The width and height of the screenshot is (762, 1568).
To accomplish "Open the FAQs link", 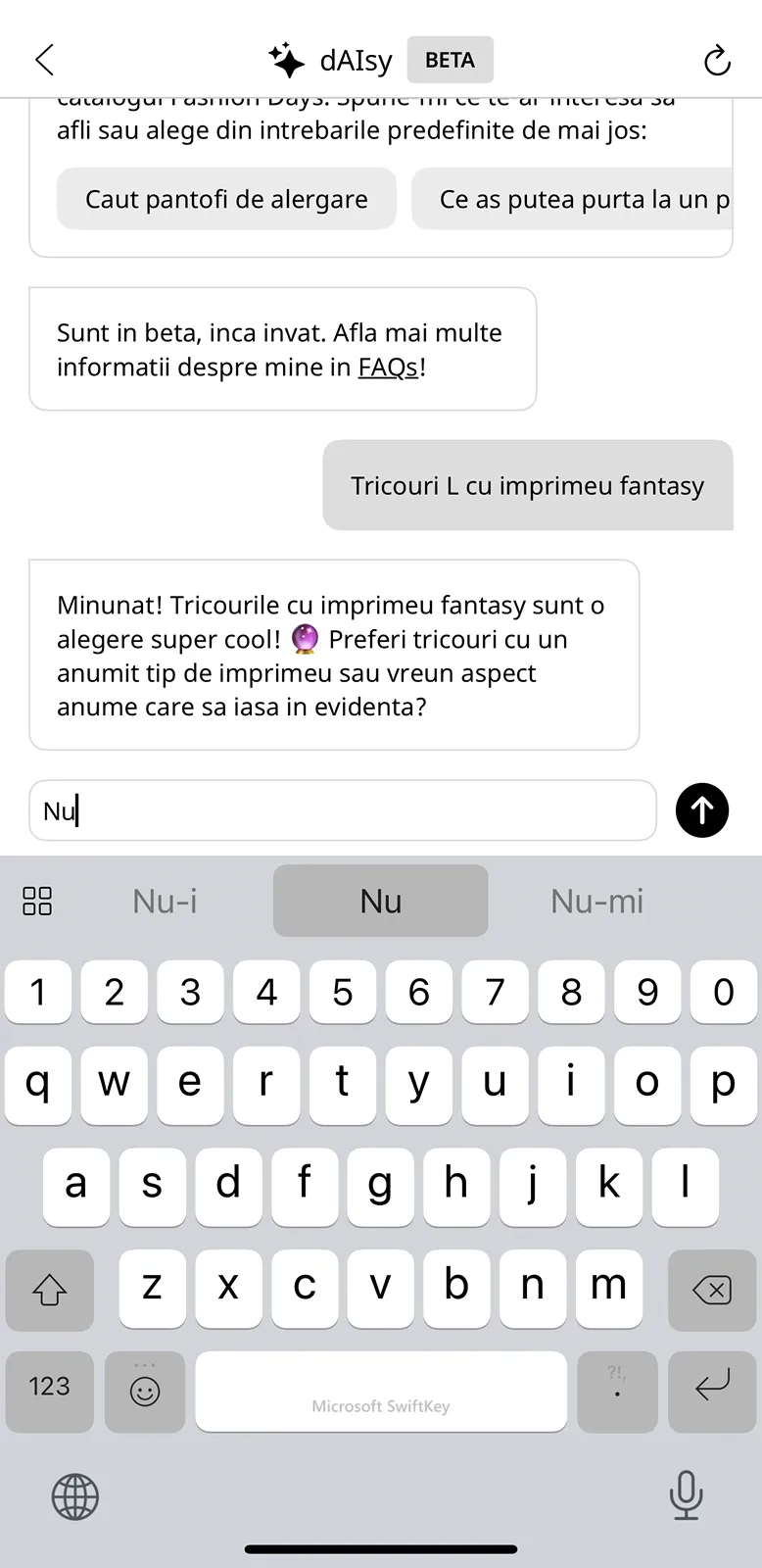I will point(388,367).
